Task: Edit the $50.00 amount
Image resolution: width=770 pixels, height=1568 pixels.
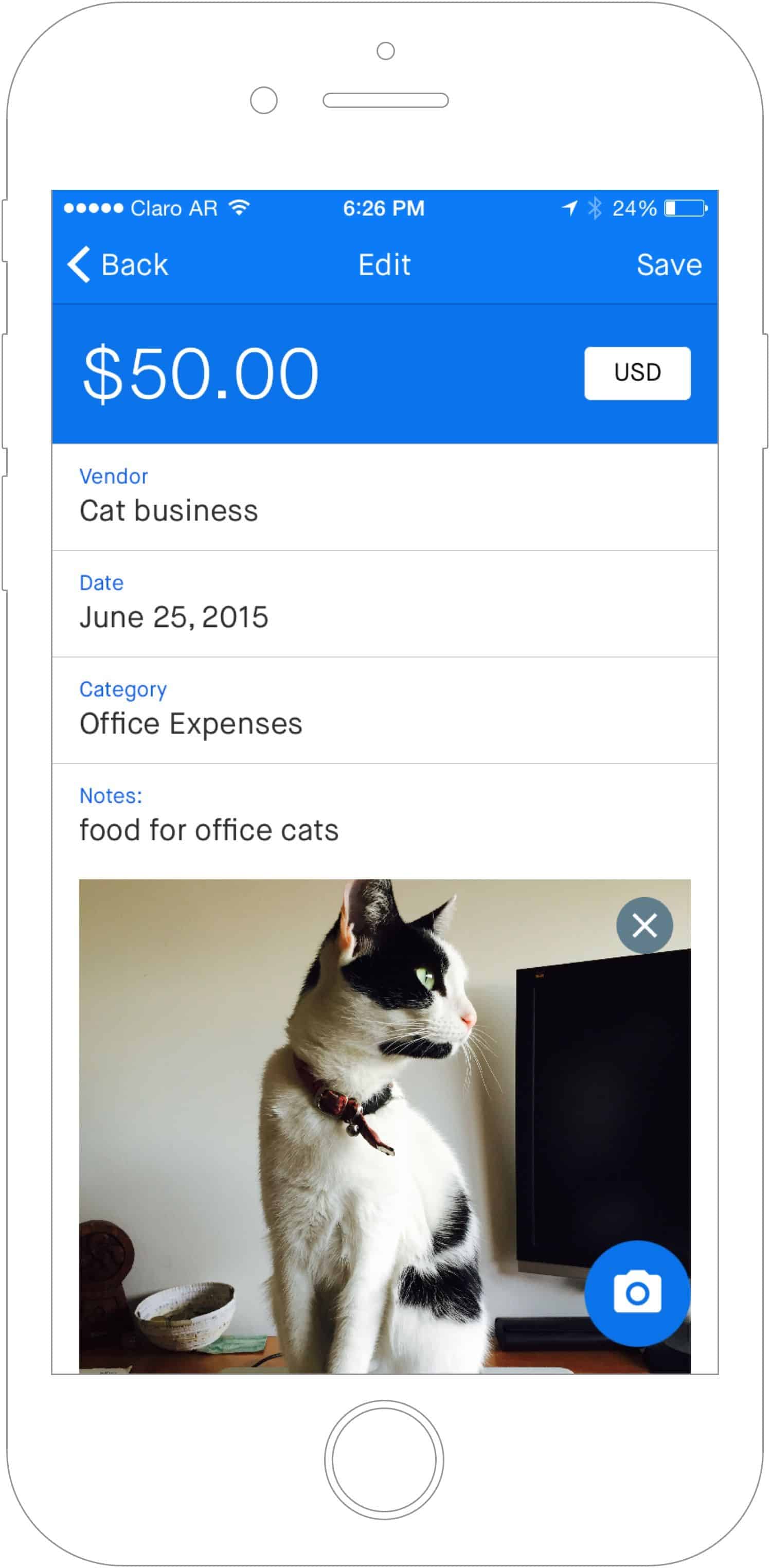Action: [x=201, y=373]
